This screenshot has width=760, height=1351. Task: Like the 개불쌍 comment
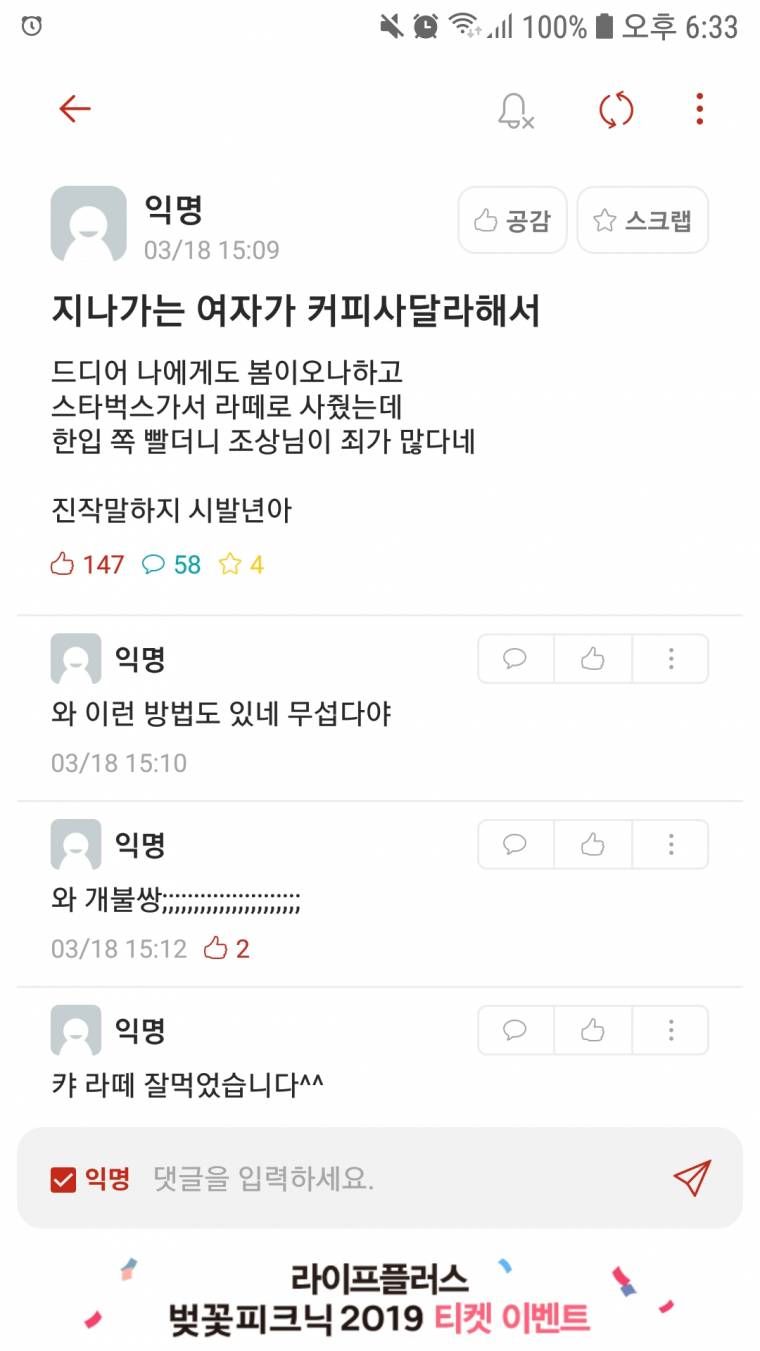[x=593, y=845]
